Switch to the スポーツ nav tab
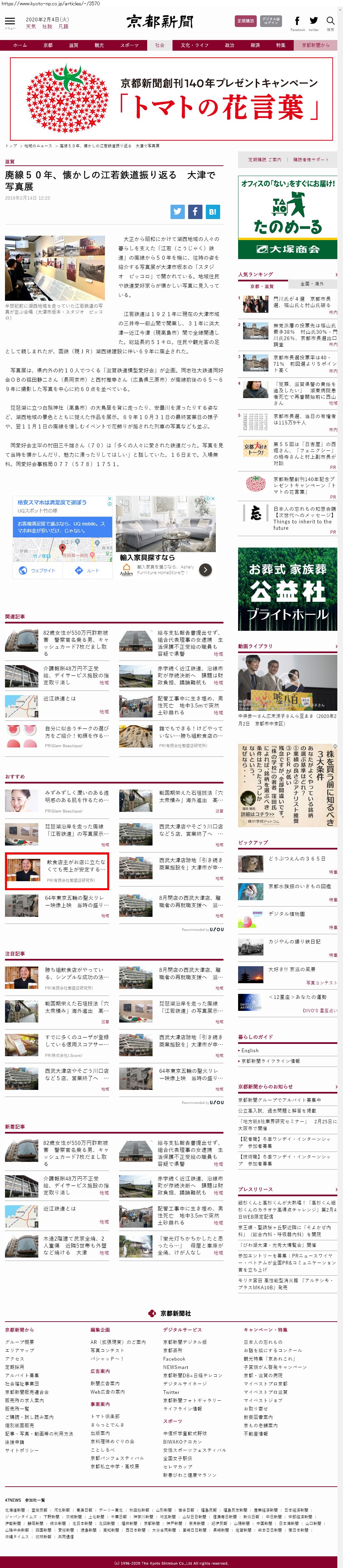 pyautogui.click(x=129, y=45)
